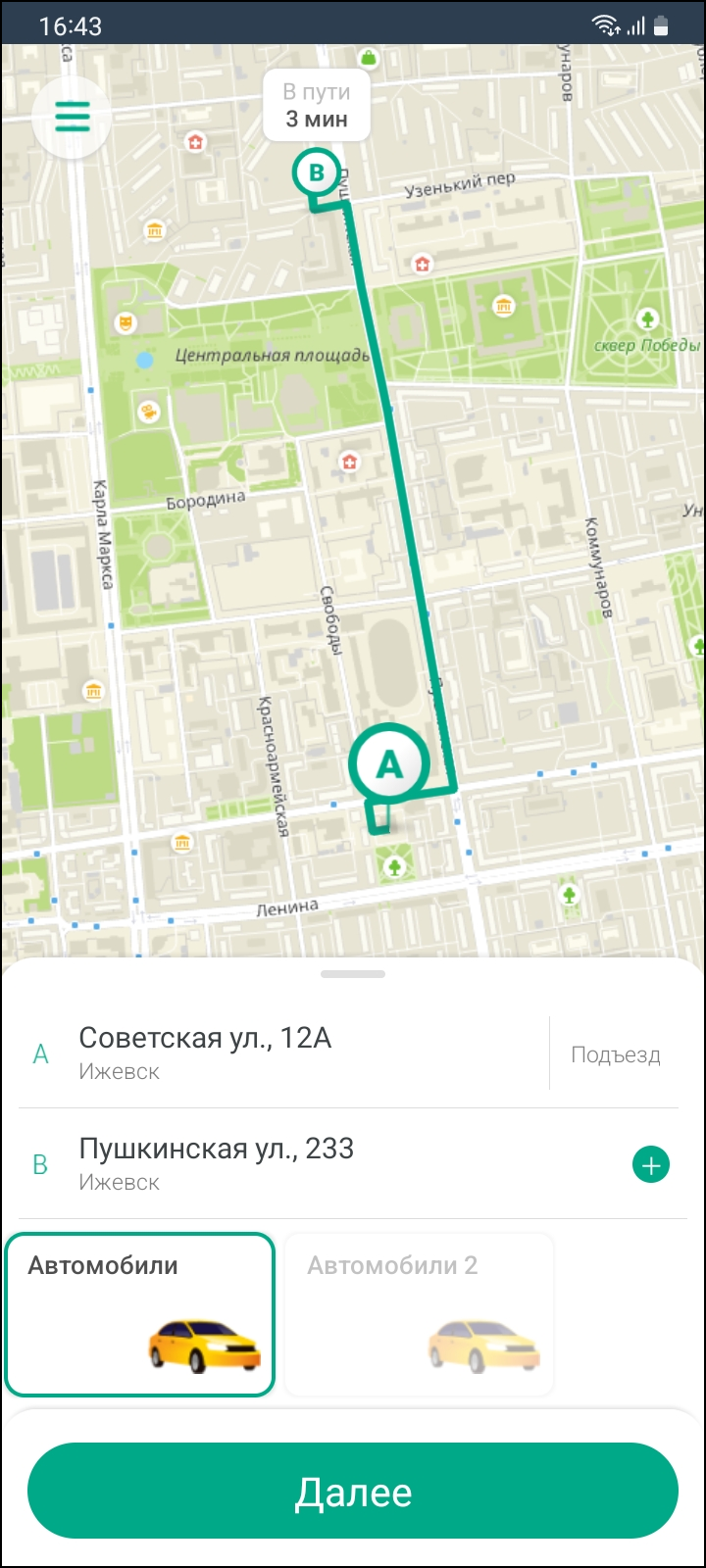The height and width of the screenshot is (1568, 706).
Task: Specify the Подъезд entrance number
Action: tap(615, 1055)
